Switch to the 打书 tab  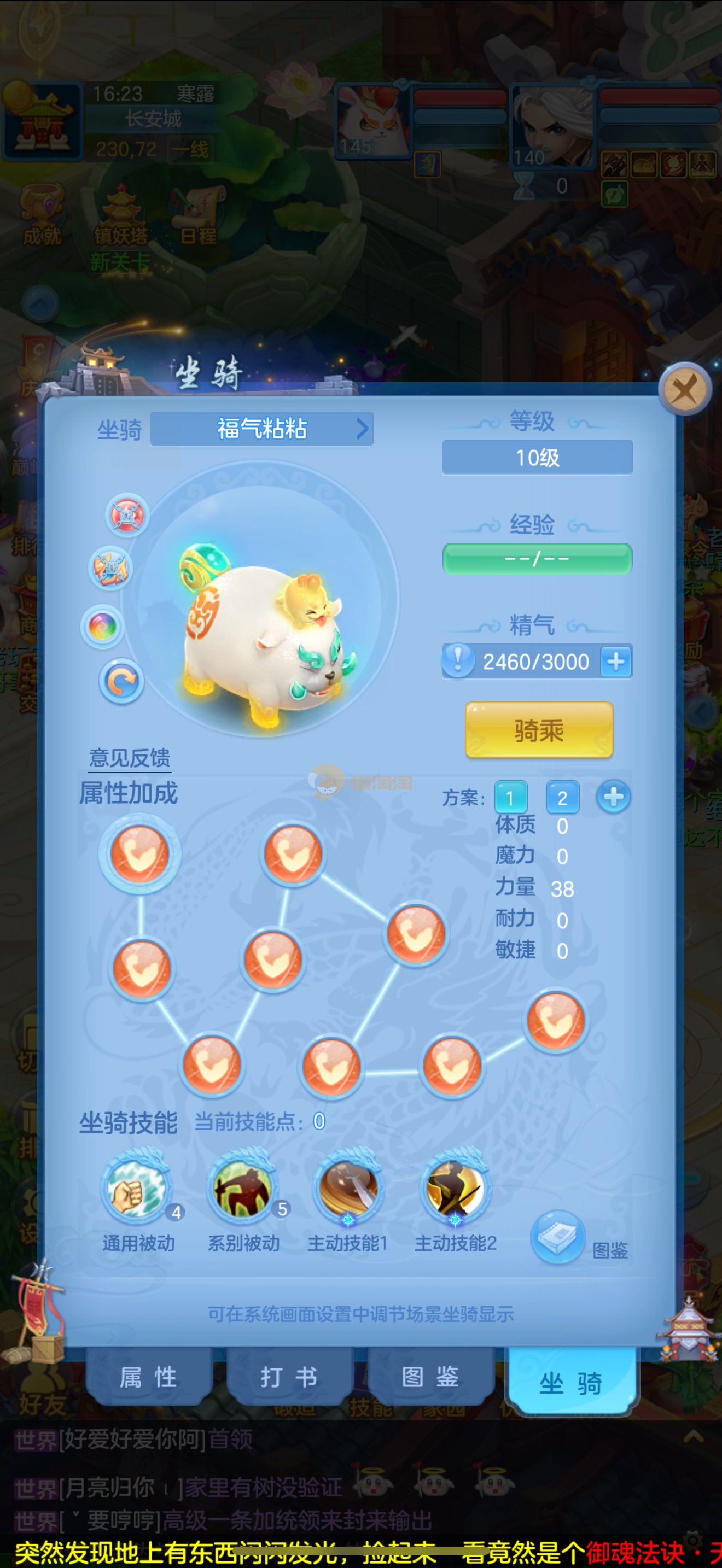tap(289, 1378)
